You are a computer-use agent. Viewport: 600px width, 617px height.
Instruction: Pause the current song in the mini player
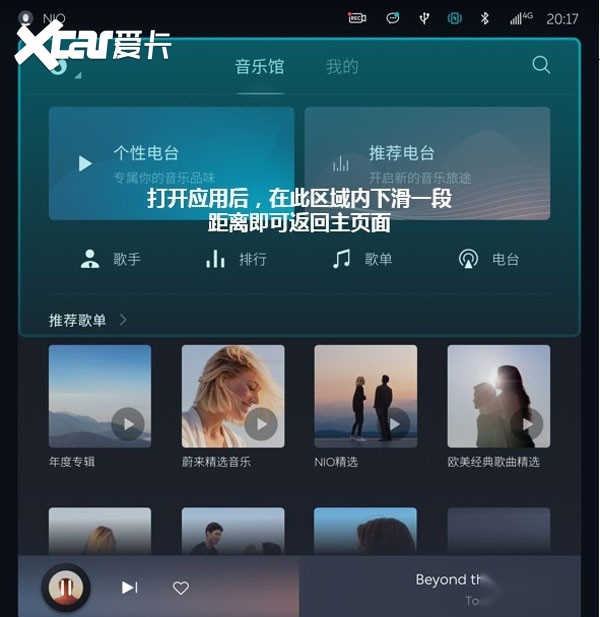tap(66, 587)
